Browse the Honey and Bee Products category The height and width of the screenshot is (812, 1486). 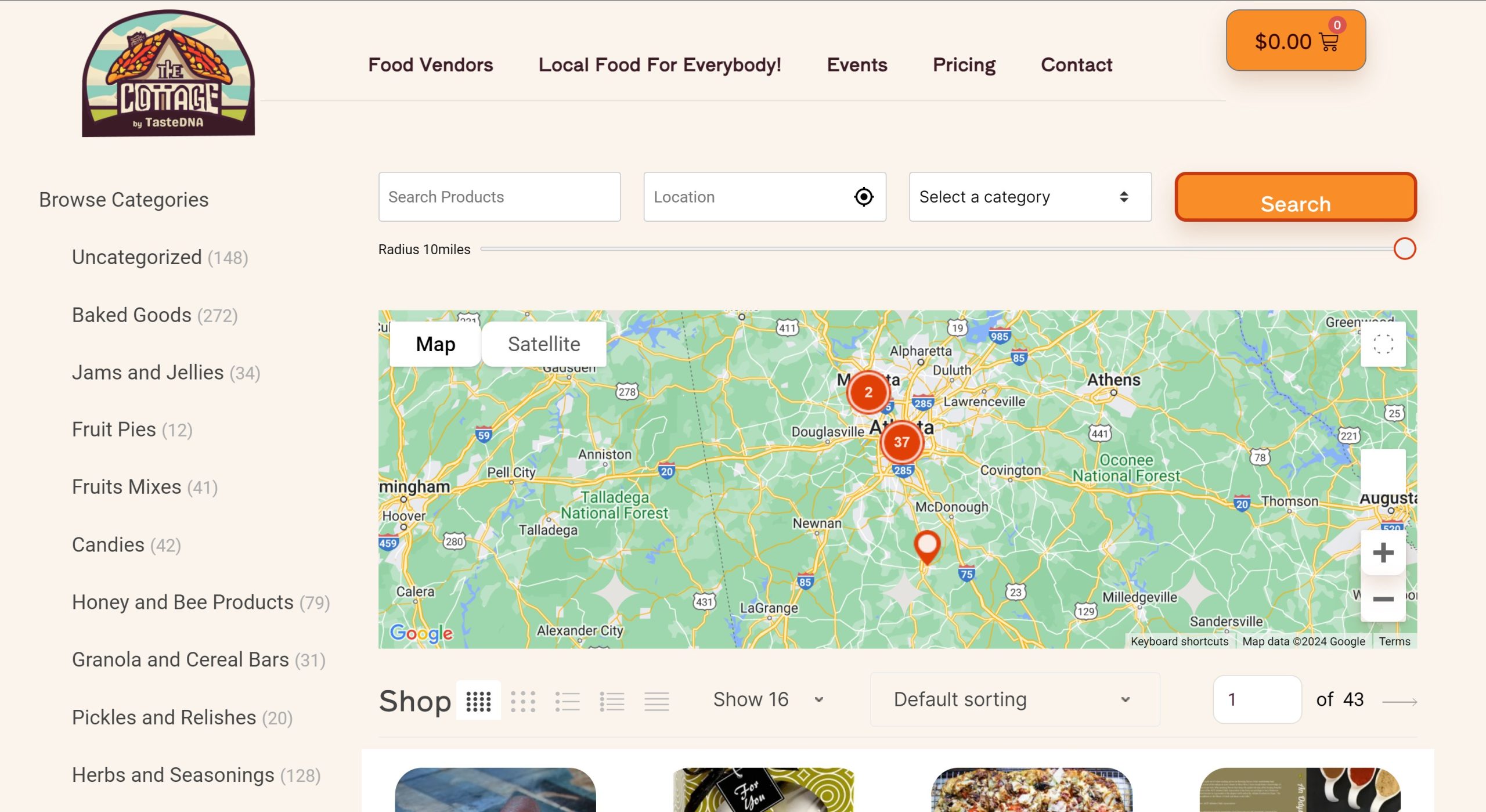182,602
